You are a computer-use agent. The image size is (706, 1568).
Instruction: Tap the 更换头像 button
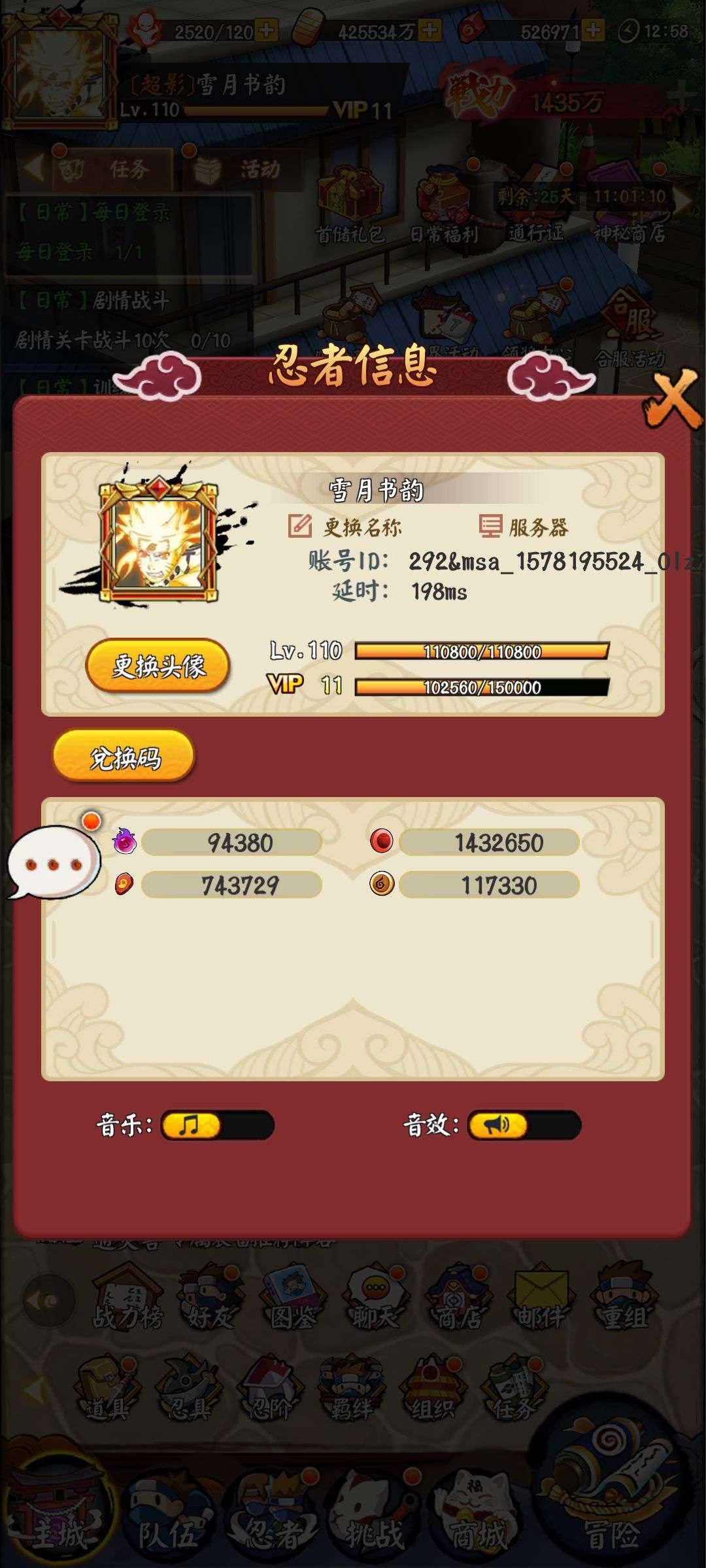(x=158, y=666)
